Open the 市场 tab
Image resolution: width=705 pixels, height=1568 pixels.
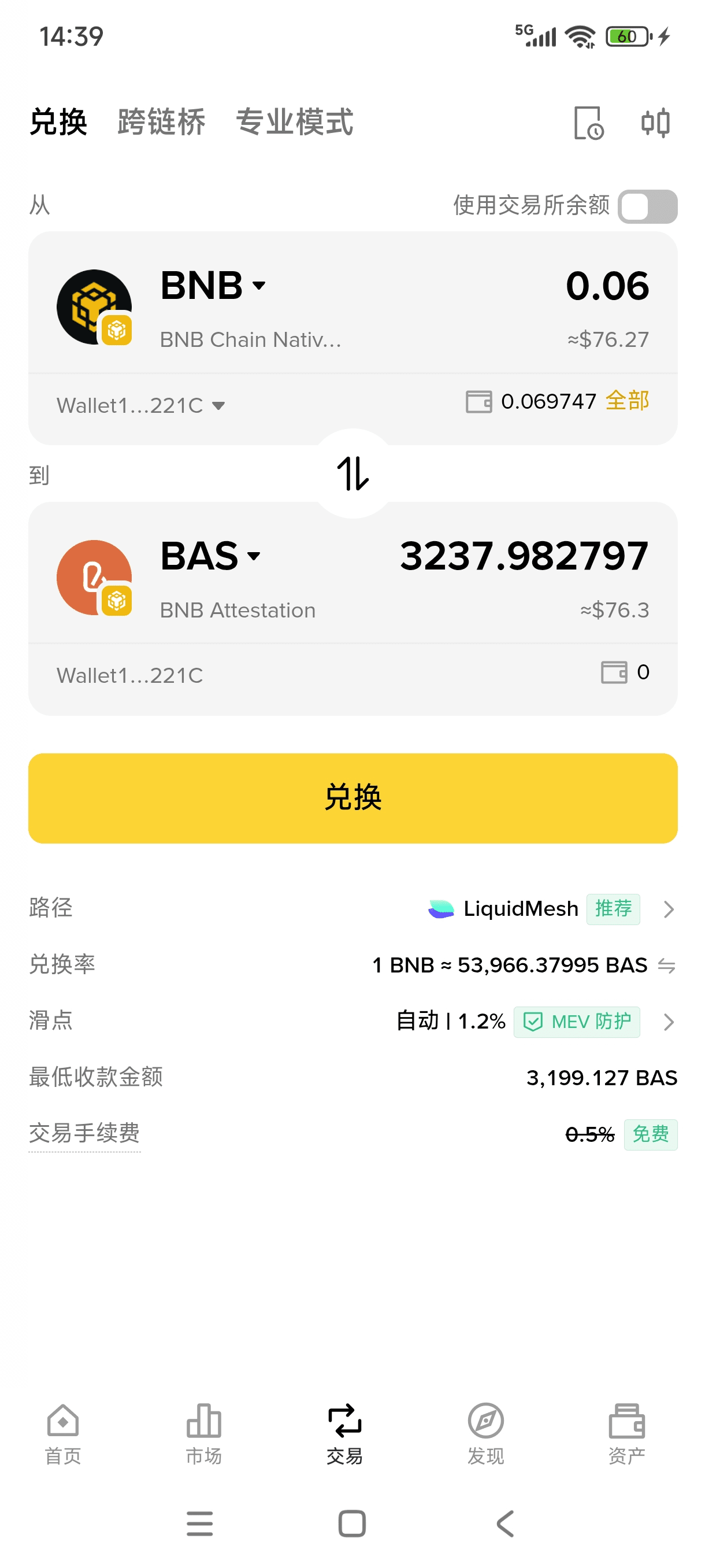pyautogui.click(x=204, y=1433)
